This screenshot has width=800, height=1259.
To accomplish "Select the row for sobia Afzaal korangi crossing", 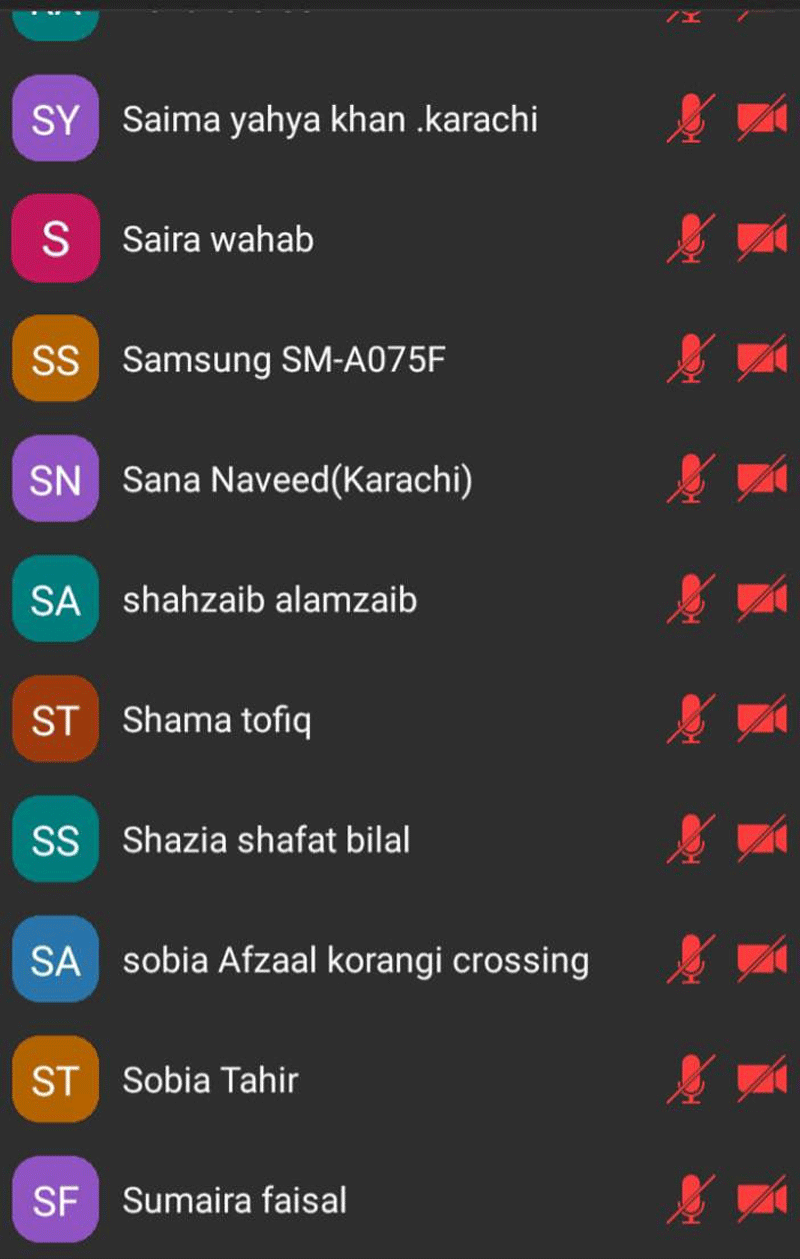I will [357, 960].
